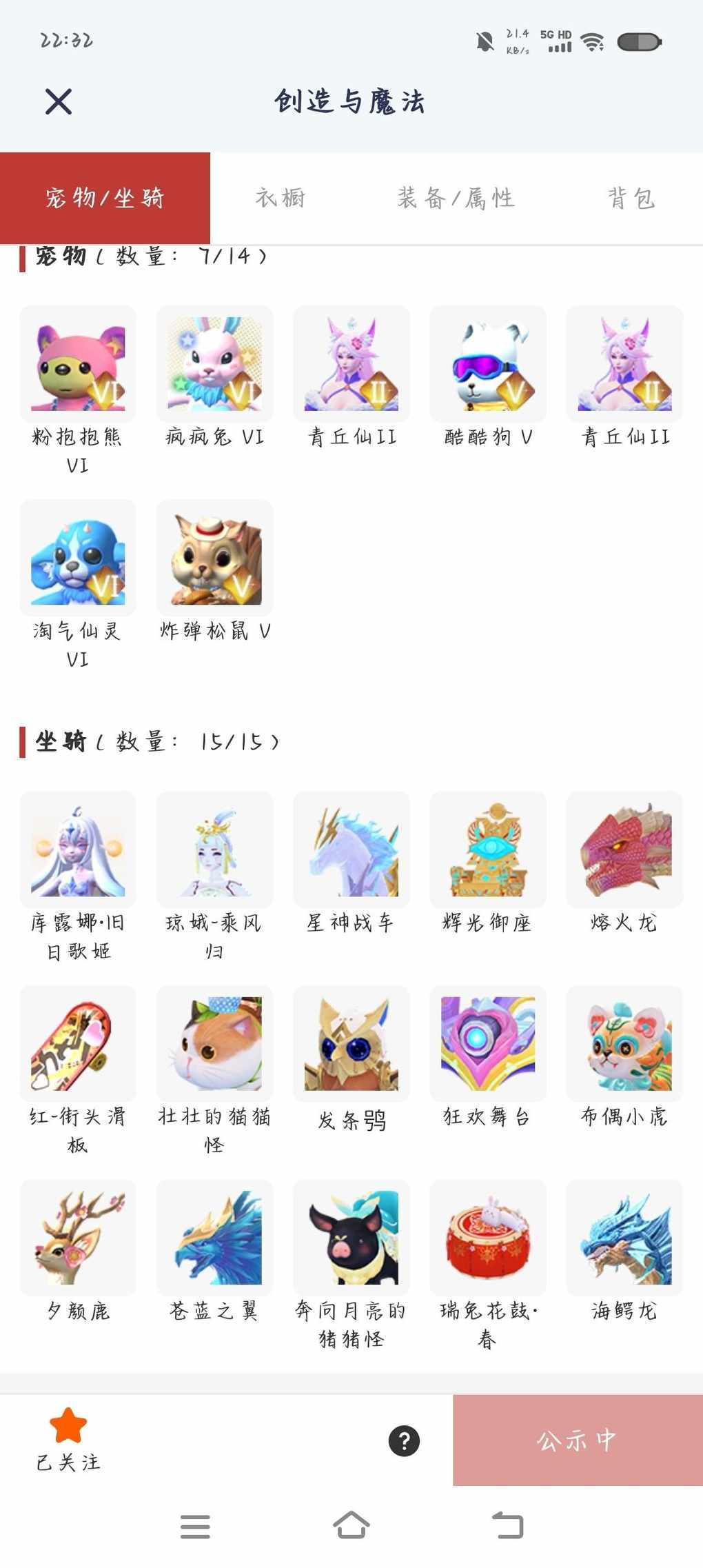Open the 炸弹松鼠 V pet

pyautogui.click(x=214, y=559)
